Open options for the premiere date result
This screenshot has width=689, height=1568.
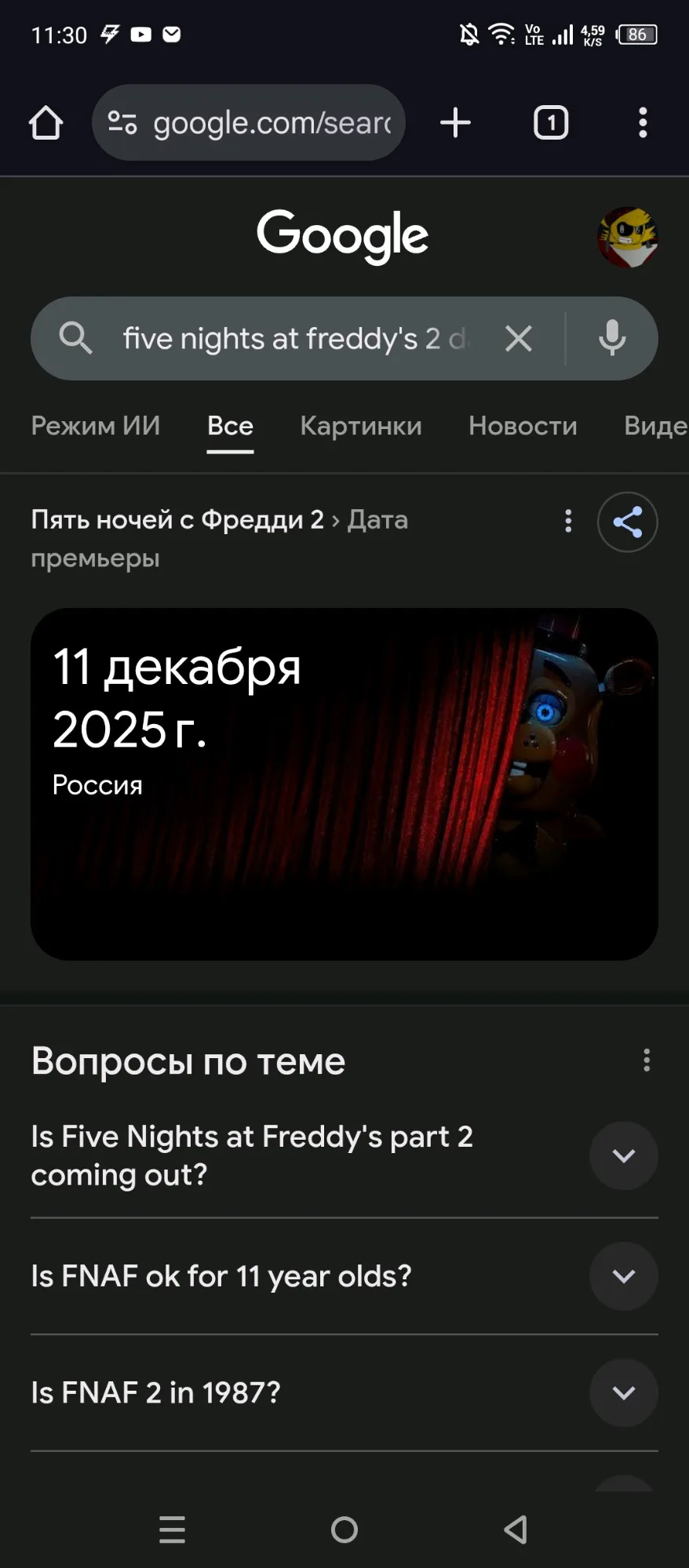(x=568, y=522)
